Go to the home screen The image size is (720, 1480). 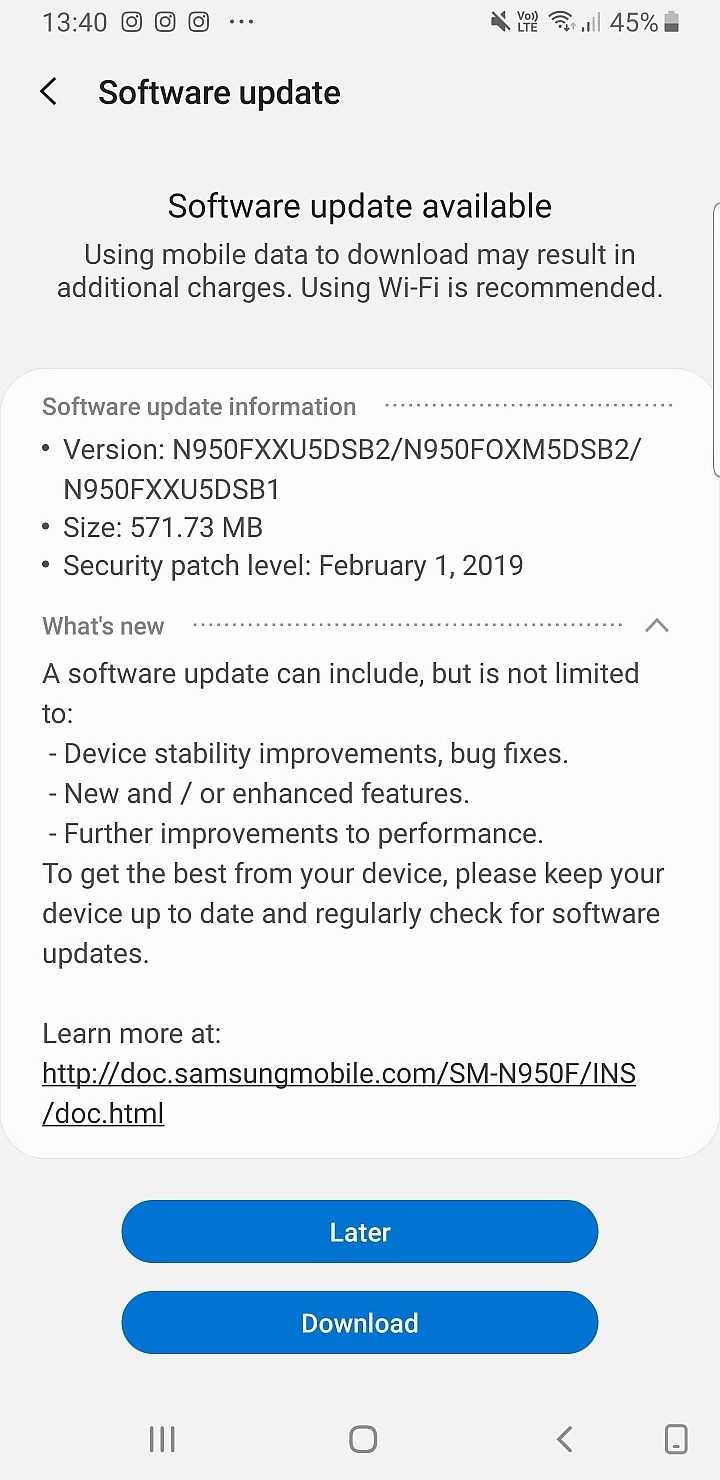[362, 1438]
